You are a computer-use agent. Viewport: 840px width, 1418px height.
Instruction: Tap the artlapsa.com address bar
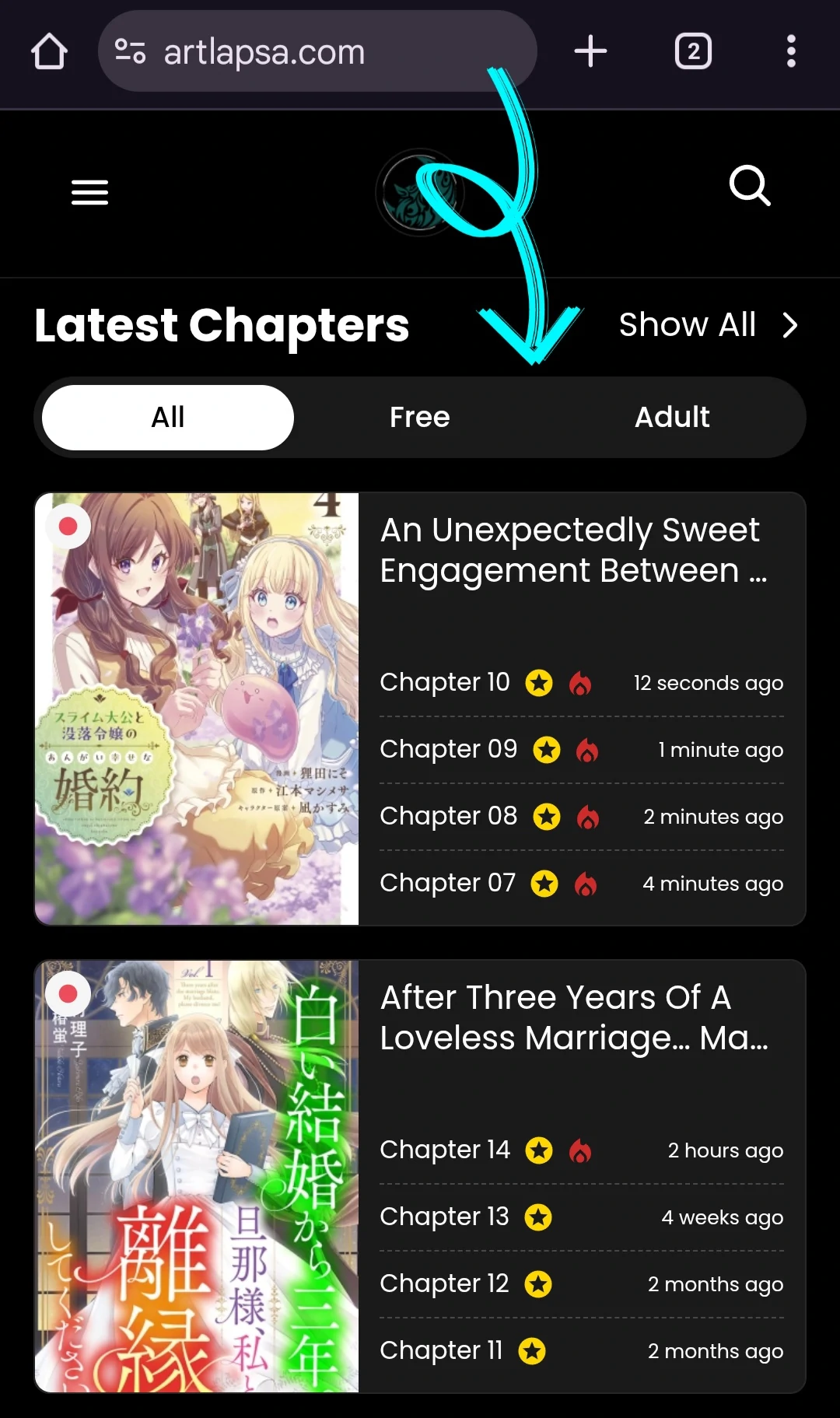(x=317, y=51)
